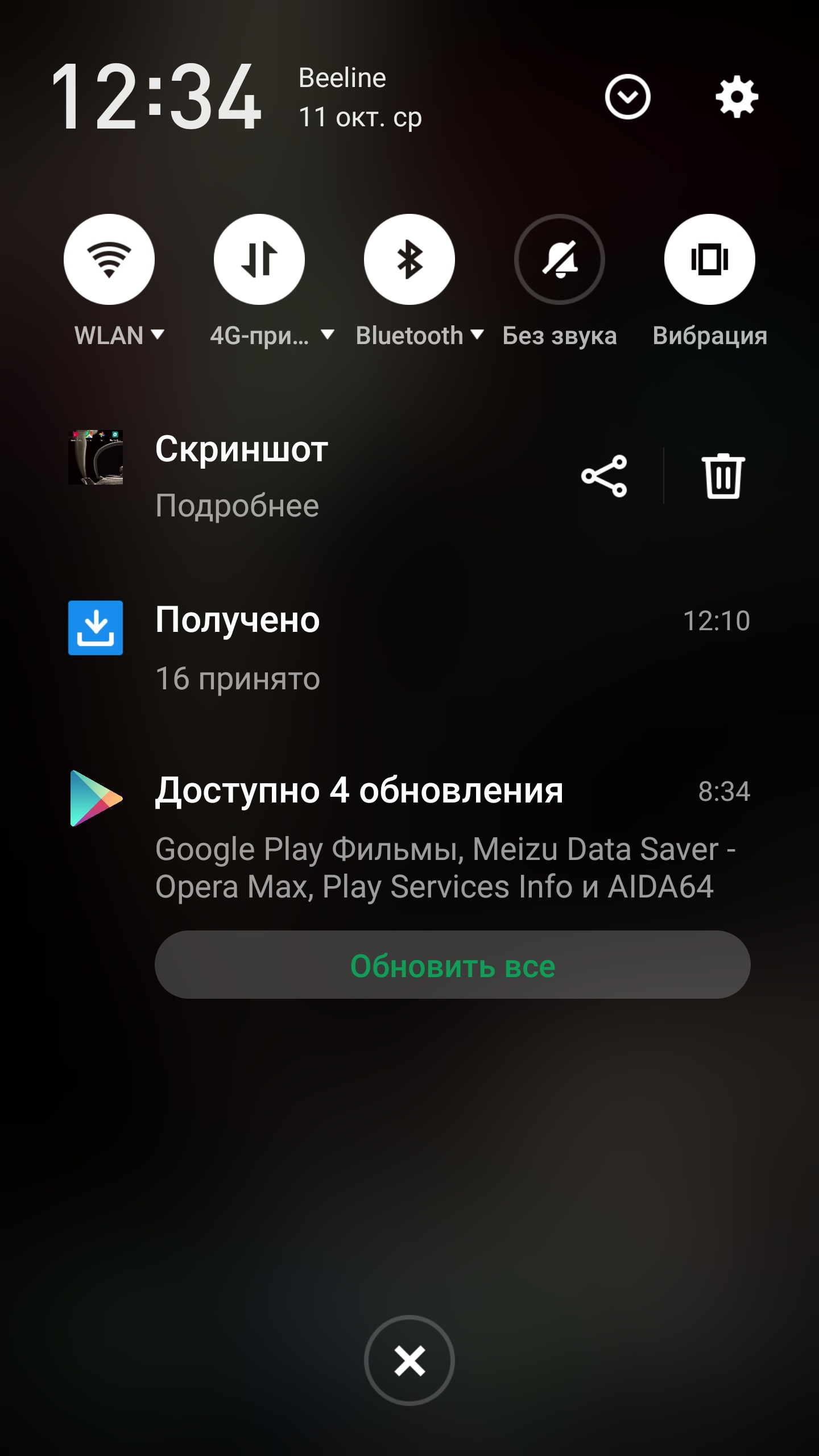The image size is (819, 1456).
Task: Open the Доступно 4 обновления notification
Action: point(409,836)
